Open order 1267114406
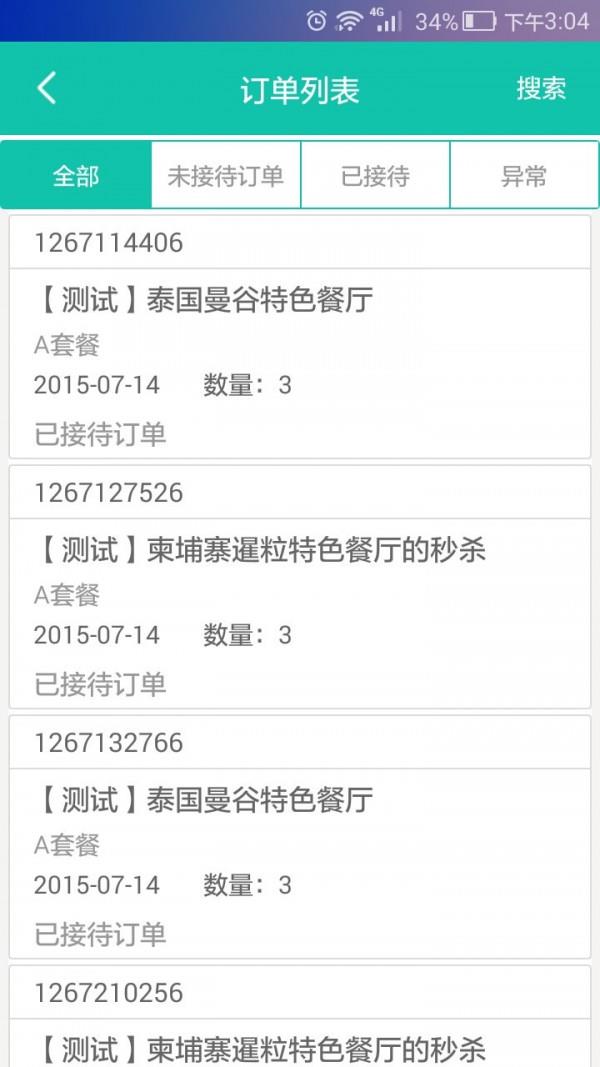The image size is (600, 1067). [299, 337]
